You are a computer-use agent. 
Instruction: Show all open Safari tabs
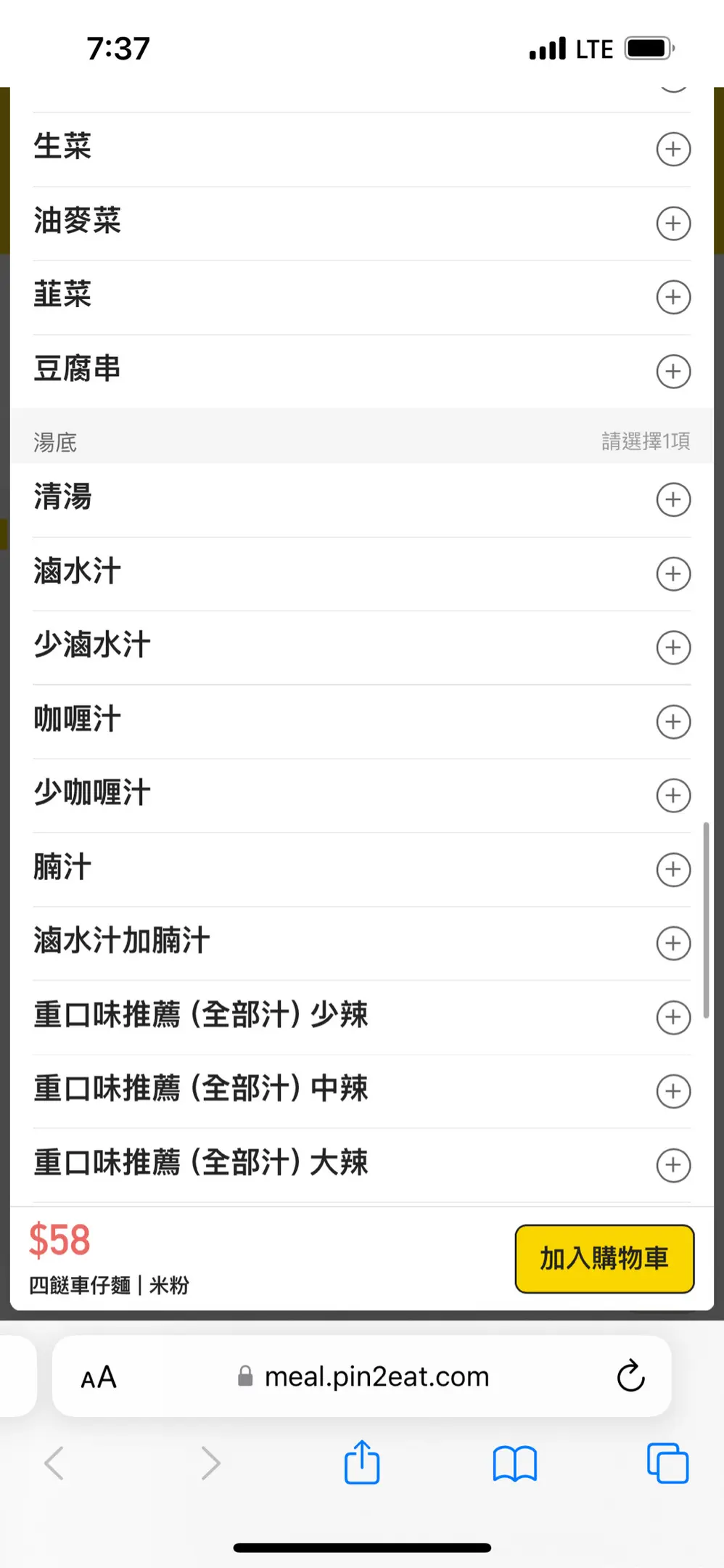(667, 1463)
